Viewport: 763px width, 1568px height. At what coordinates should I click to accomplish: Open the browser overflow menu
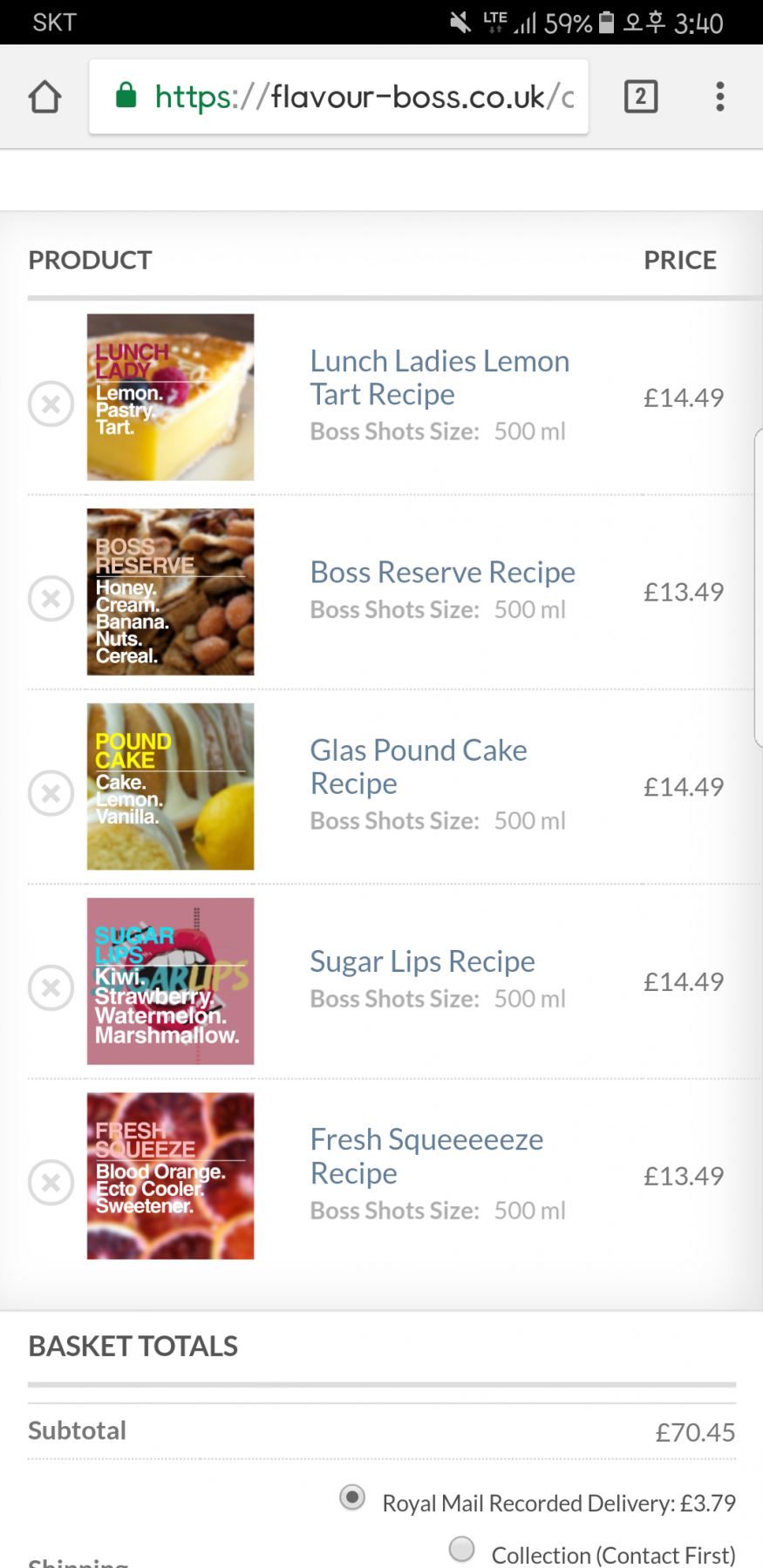[719, 97]
